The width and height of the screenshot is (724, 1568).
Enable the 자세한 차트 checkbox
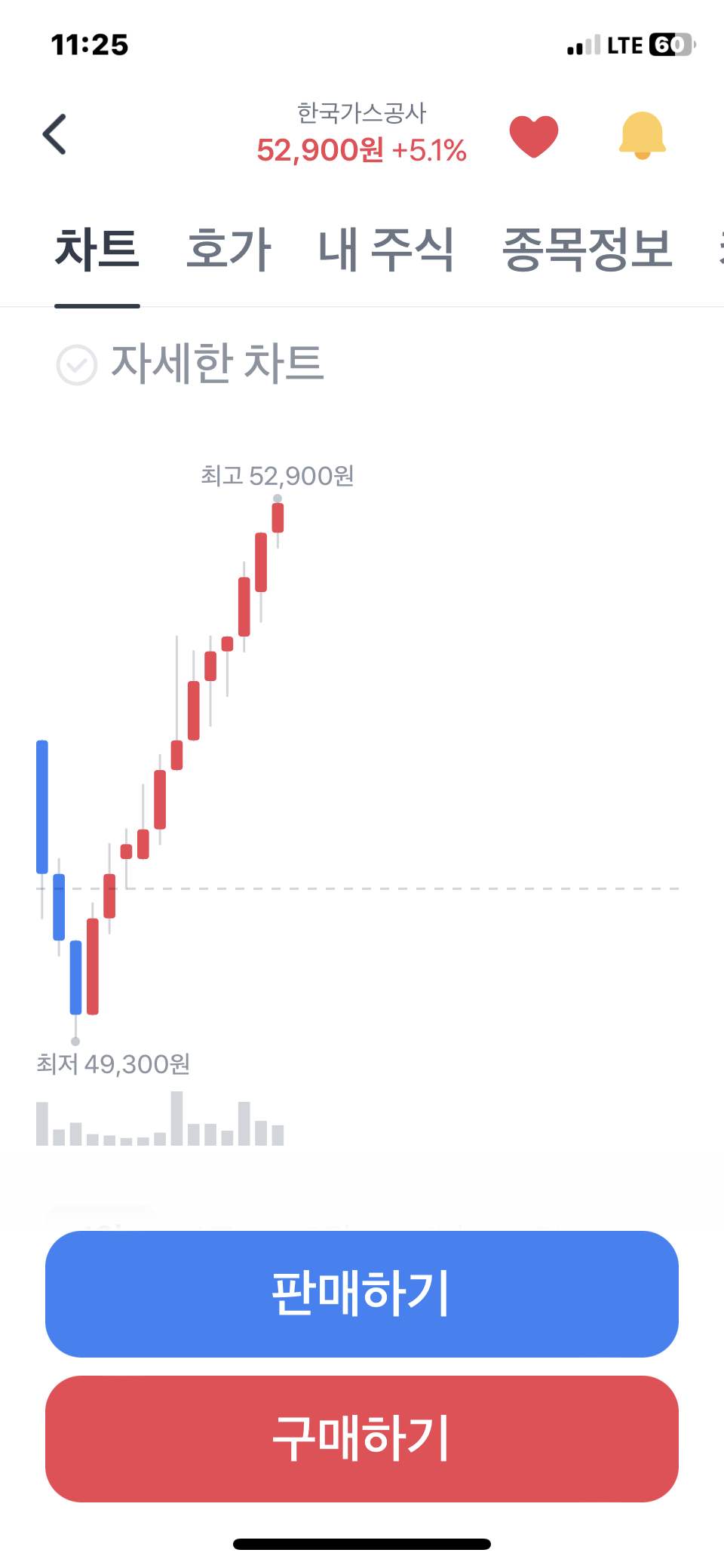click(77, 365)
